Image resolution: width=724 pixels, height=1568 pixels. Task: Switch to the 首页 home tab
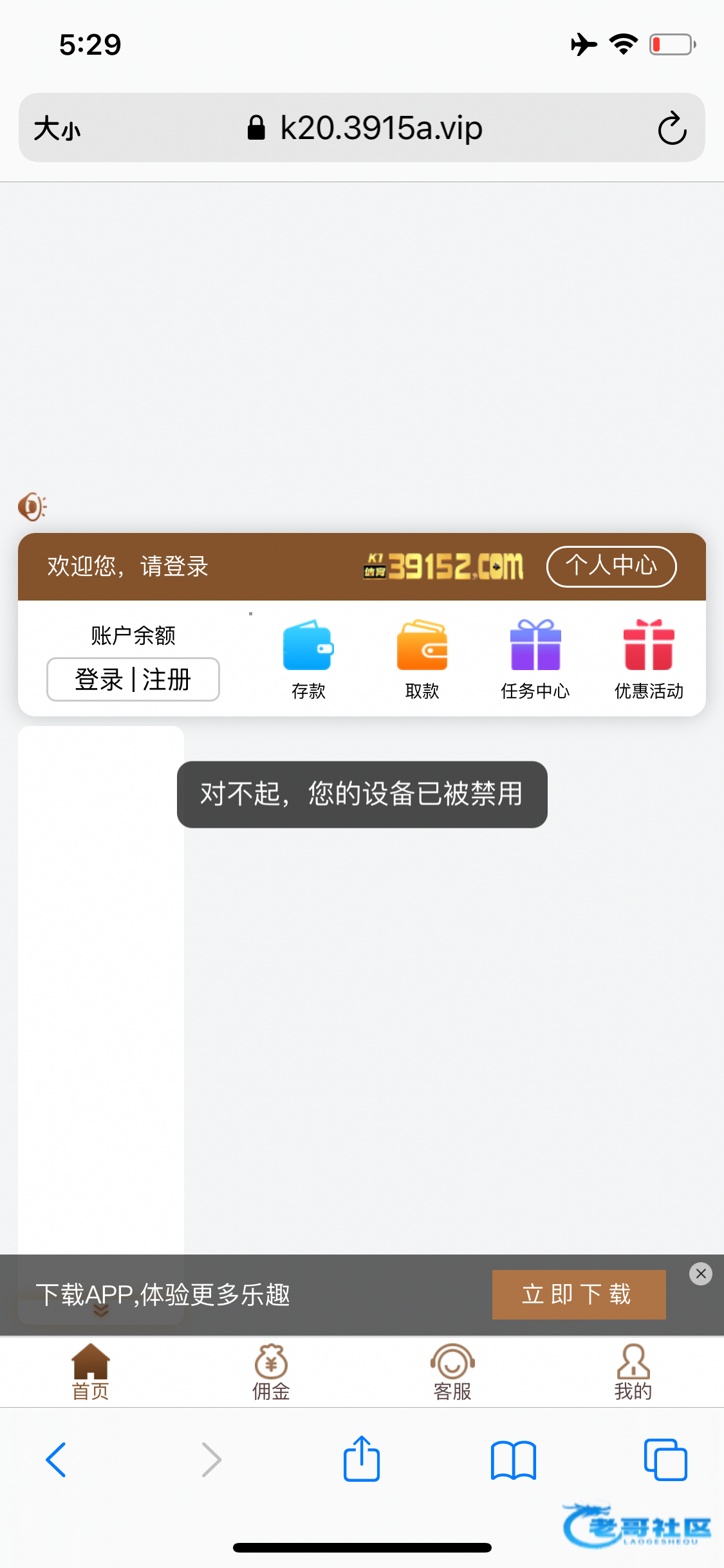click(91, 1372)
